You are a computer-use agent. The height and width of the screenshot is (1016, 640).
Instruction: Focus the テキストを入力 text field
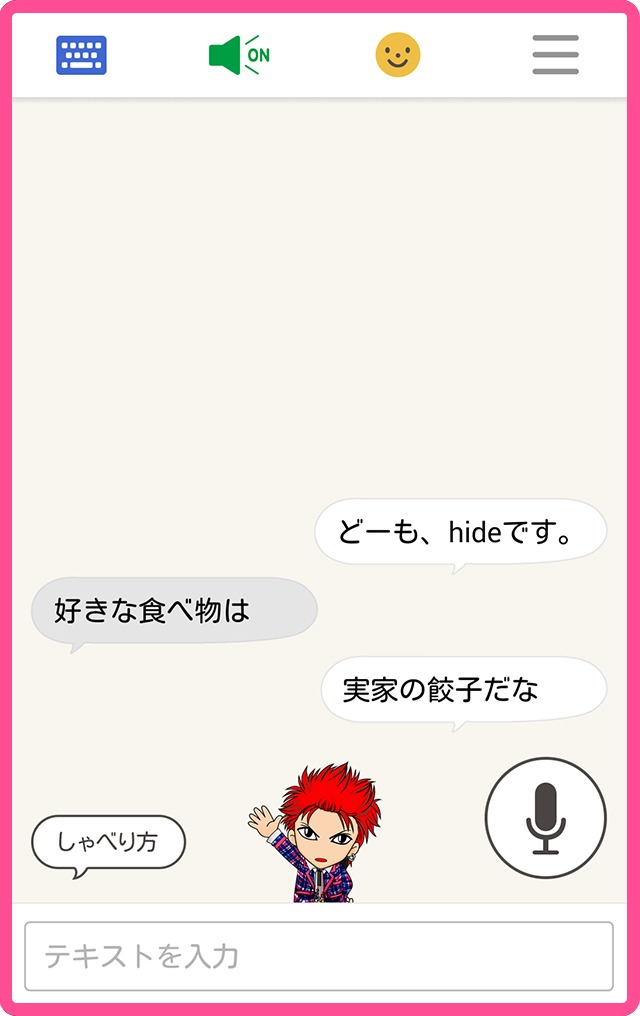(x=318, y=956)
